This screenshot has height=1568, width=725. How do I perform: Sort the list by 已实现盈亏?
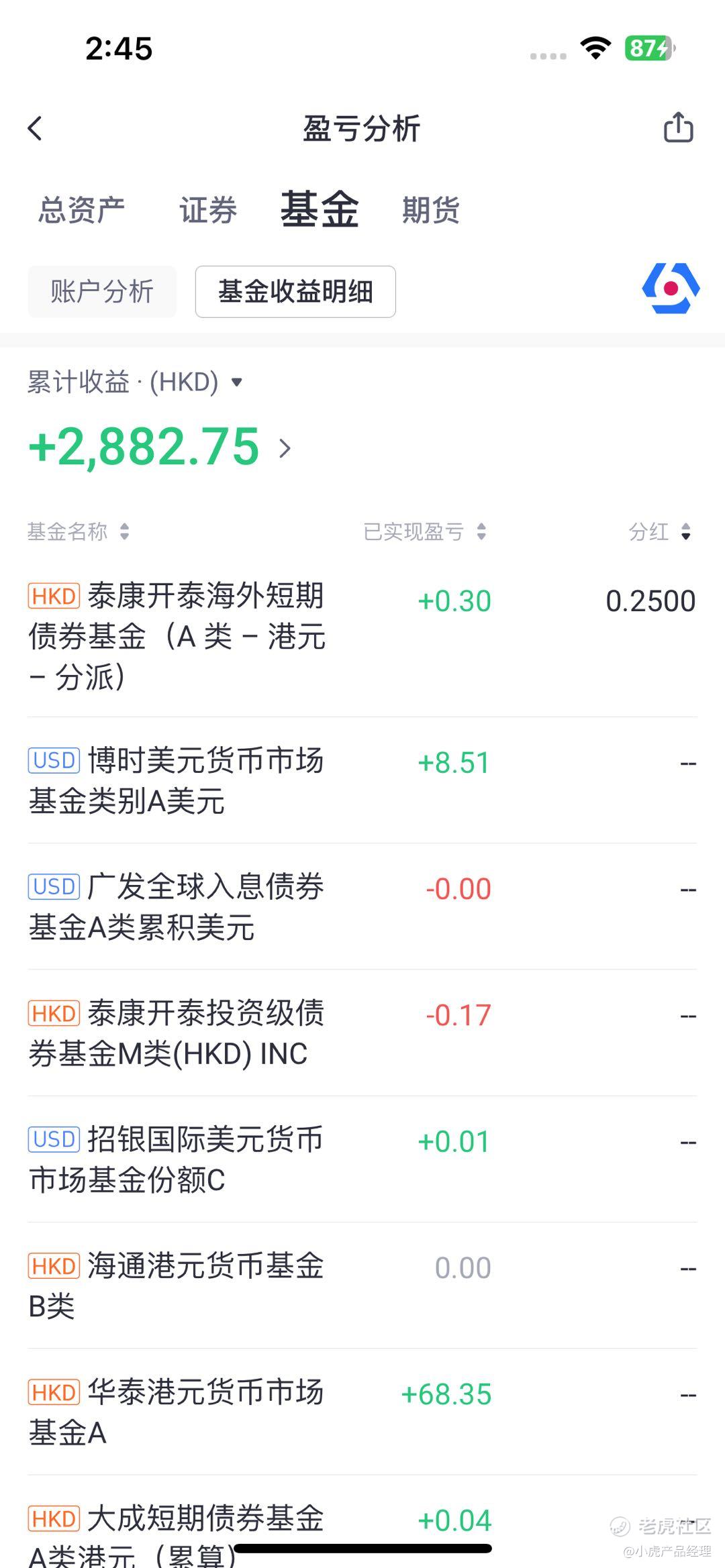point(424,532)
